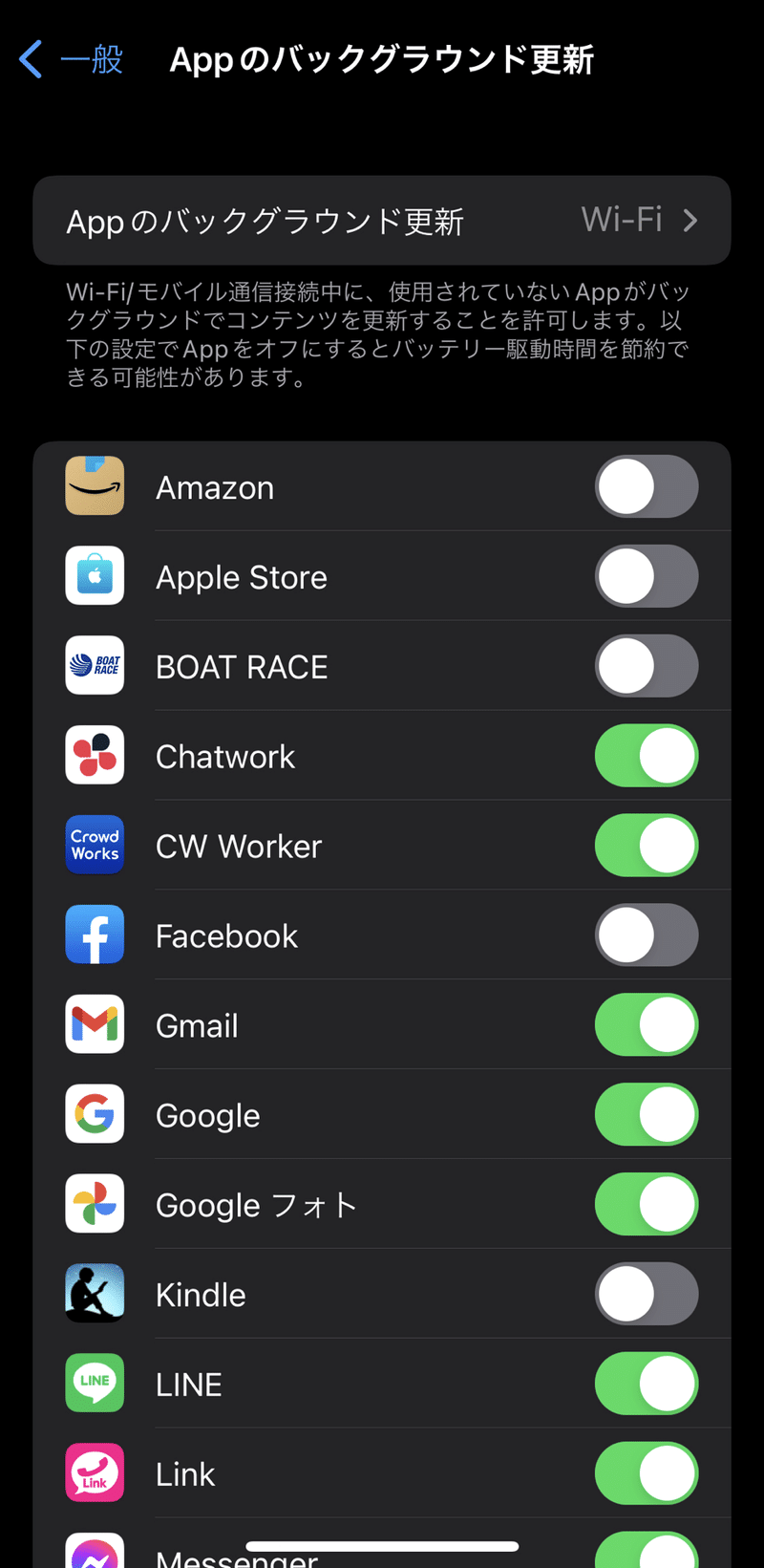Turn on the Apple Store toggle
Viewport: 764px width, 1568px height.
click(647, 576)
